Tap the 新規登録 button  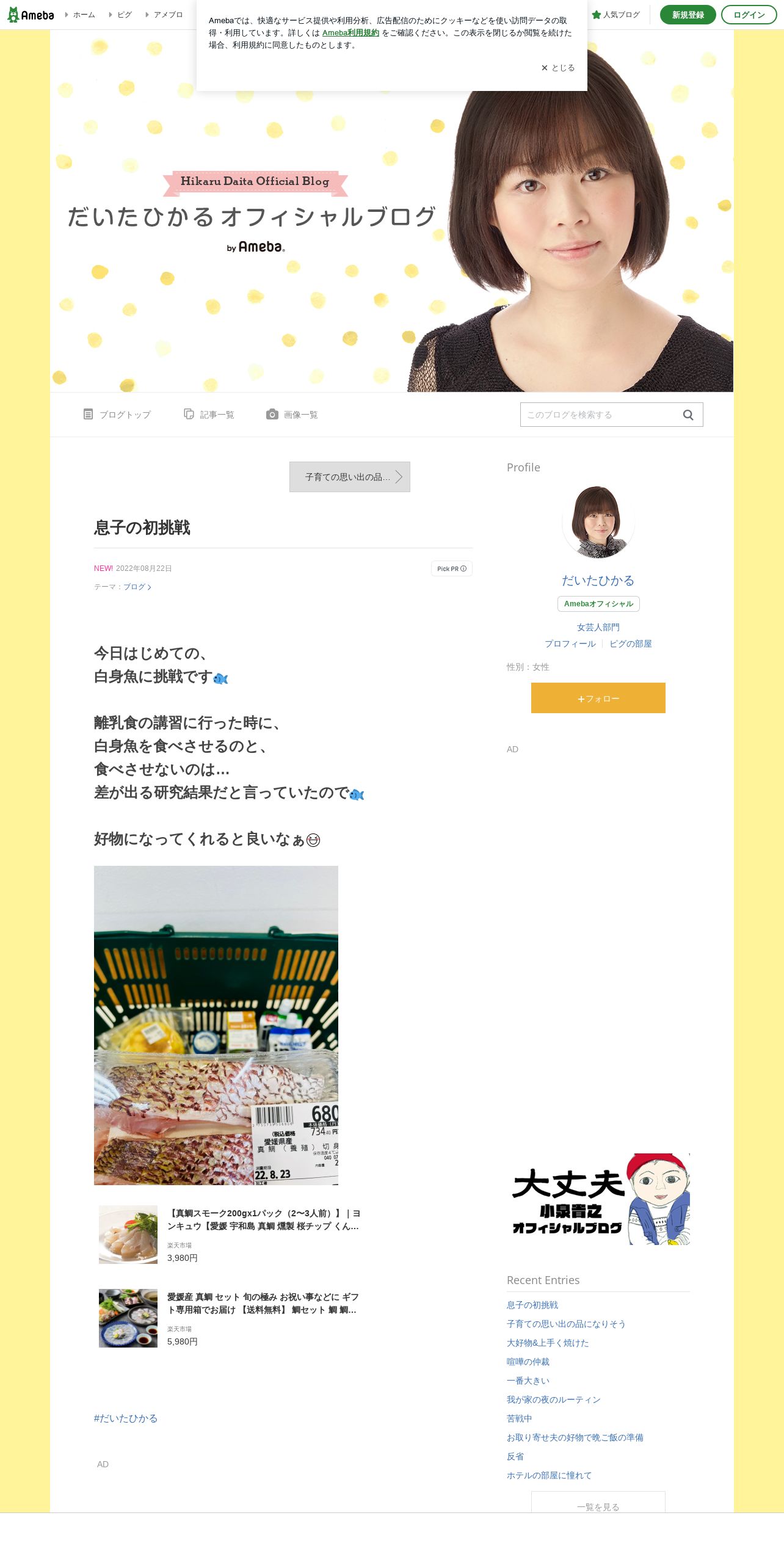pos(688,15)
